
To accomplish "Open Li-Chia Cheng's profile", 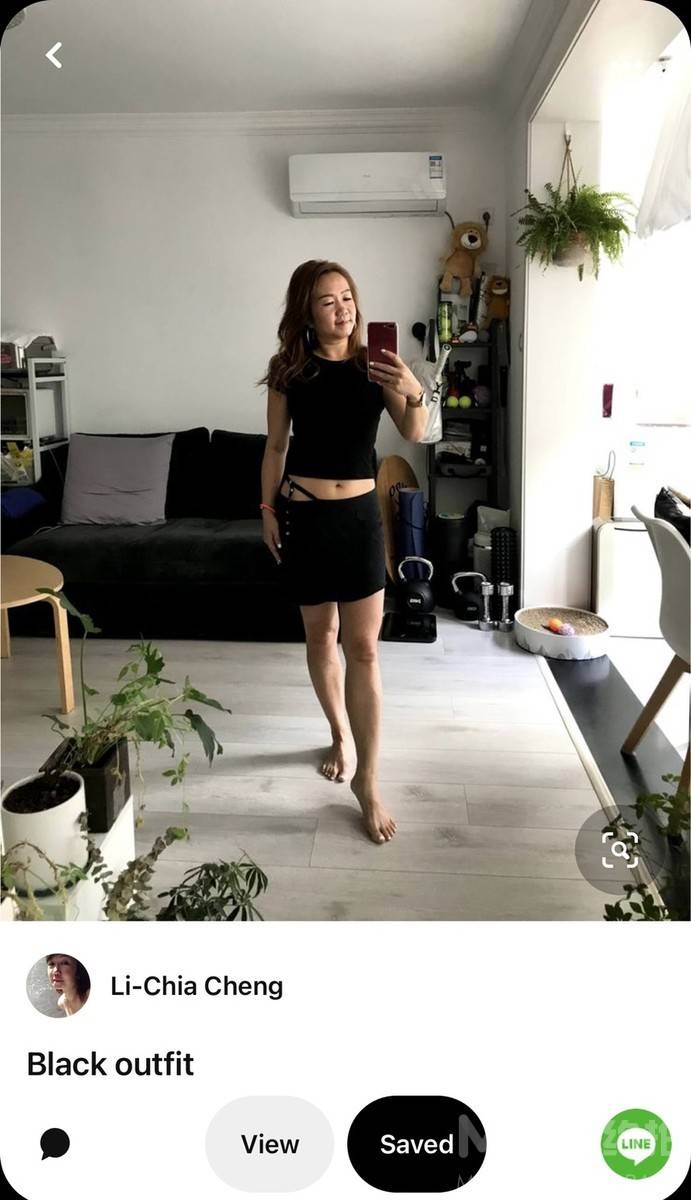I will [x=196, y=986].
